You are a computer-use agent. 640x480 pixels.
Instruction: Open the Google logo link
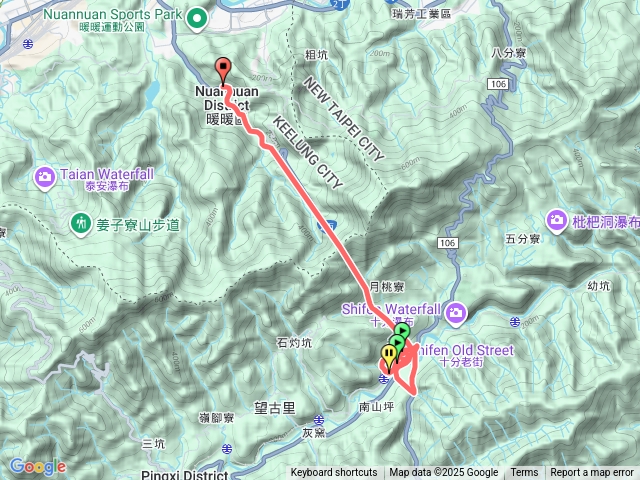tap(37, 466)
